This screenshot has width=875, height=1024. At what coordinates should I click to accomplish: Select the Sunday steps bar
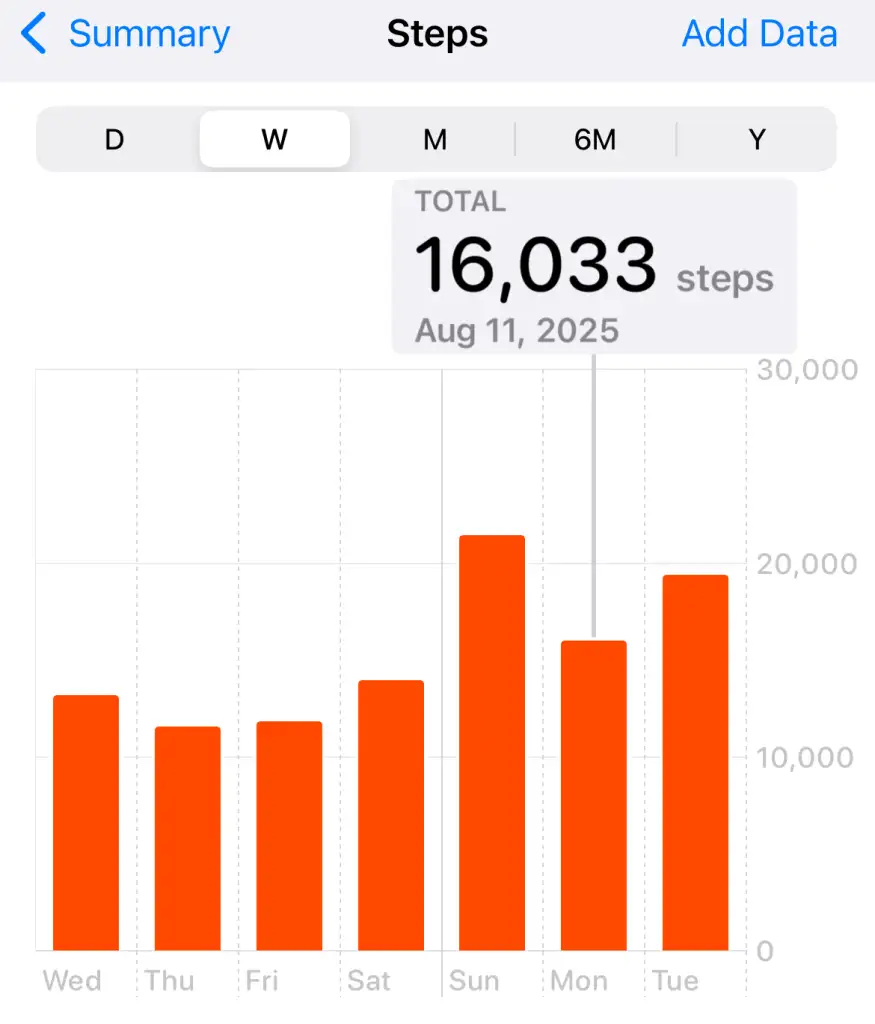492,742
